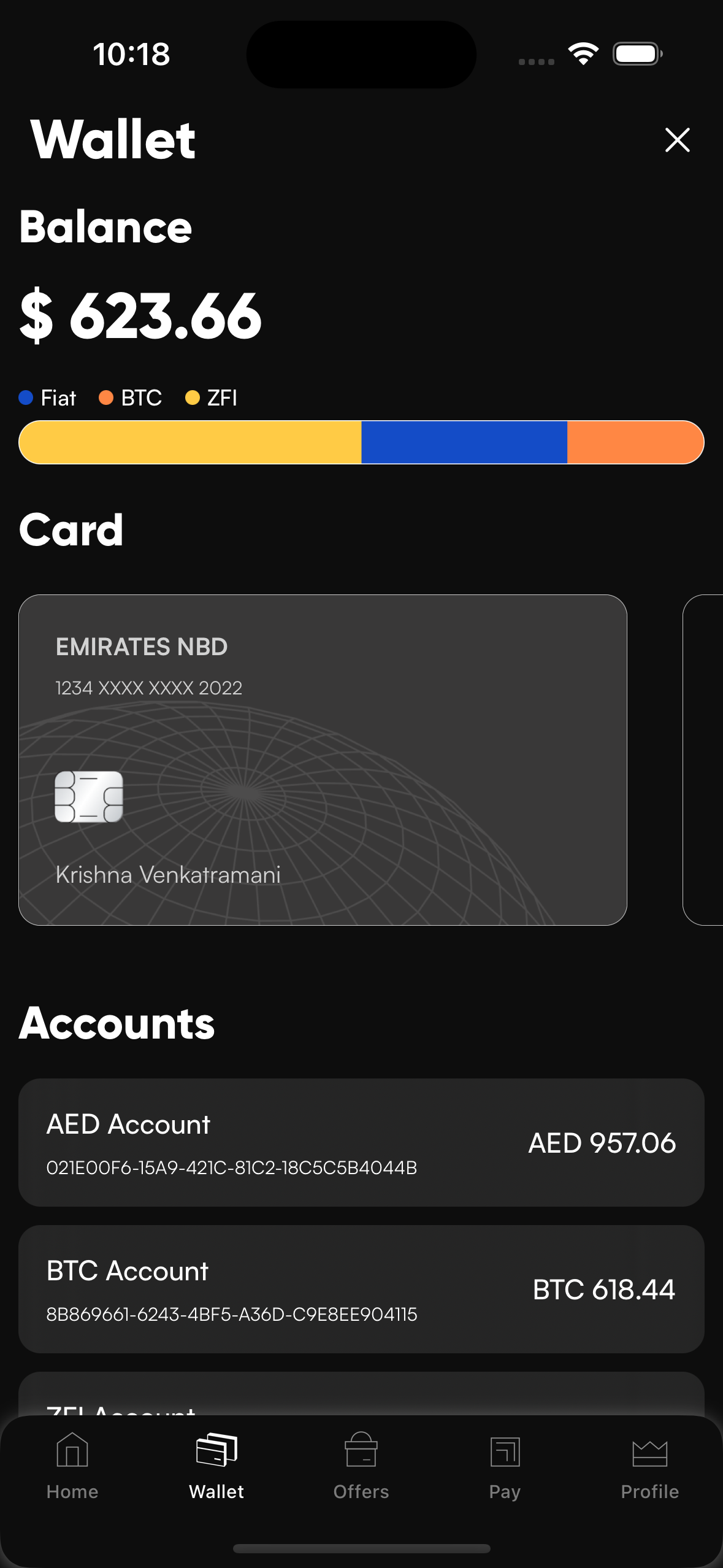
Task: Tap the BTC legend dot
Action: [107, 398]
